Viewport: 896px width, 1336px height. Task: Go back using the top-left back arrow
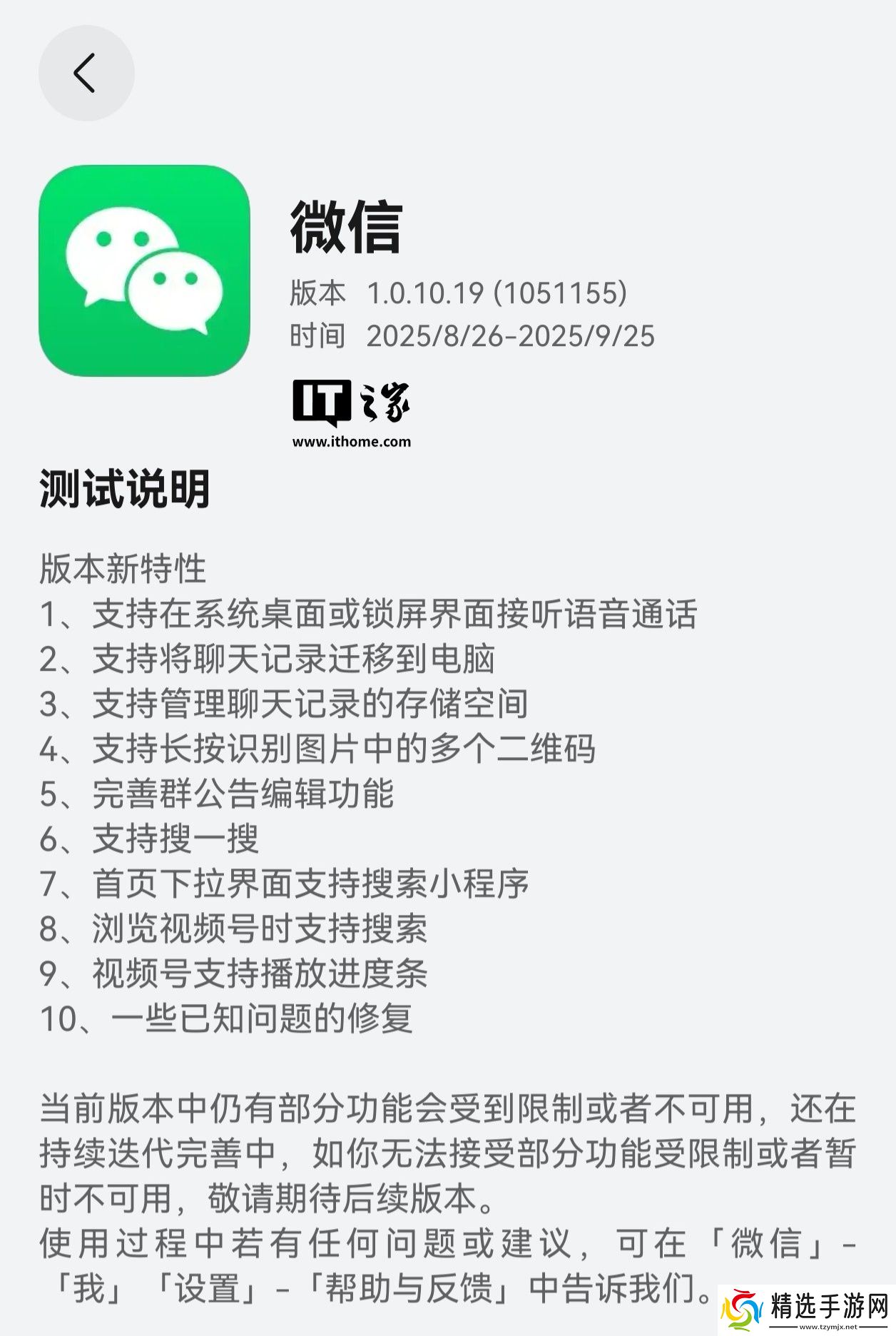tap(86, 73)
